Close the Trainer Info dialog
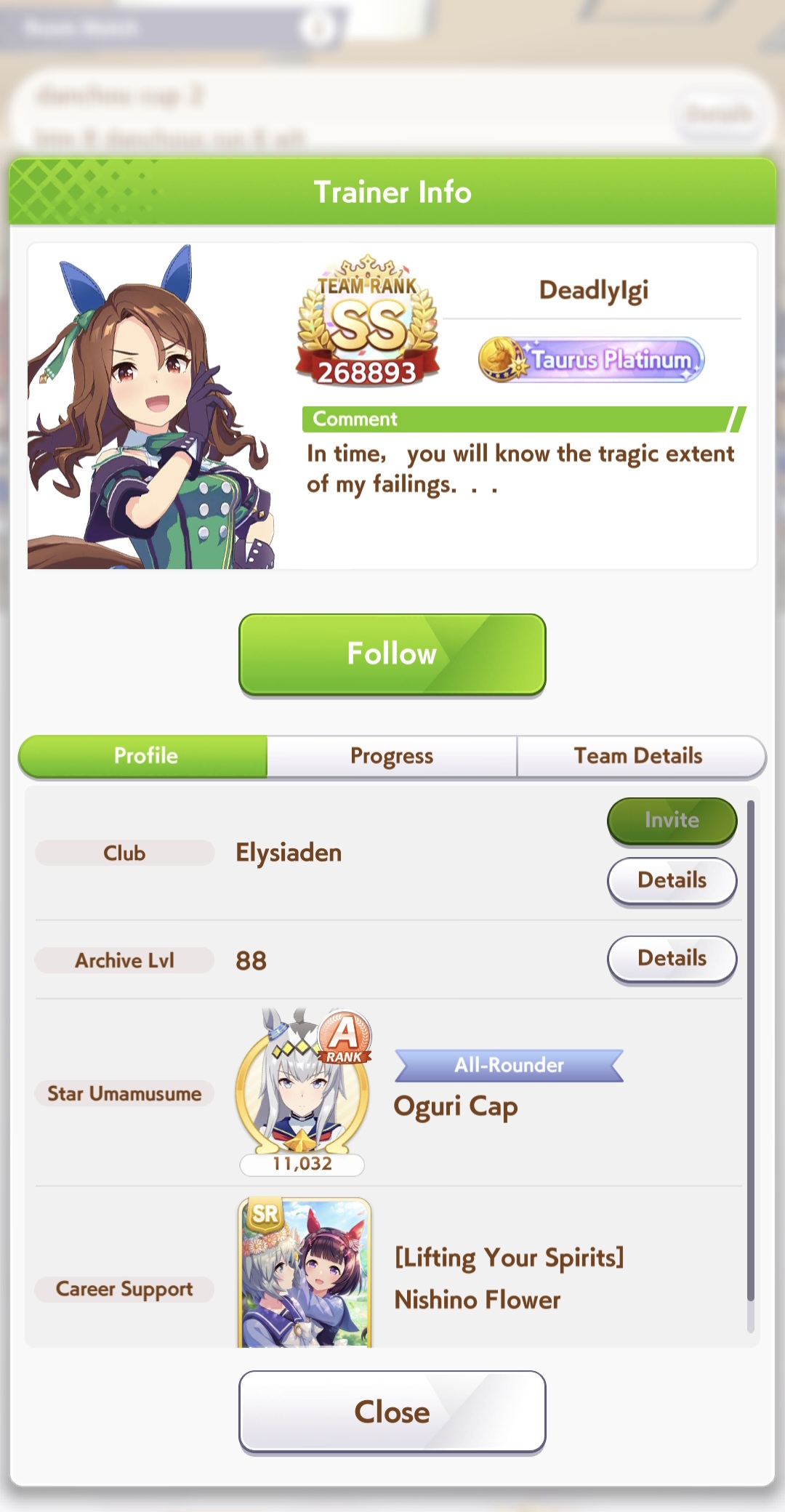 click(x=392, y=1412)
